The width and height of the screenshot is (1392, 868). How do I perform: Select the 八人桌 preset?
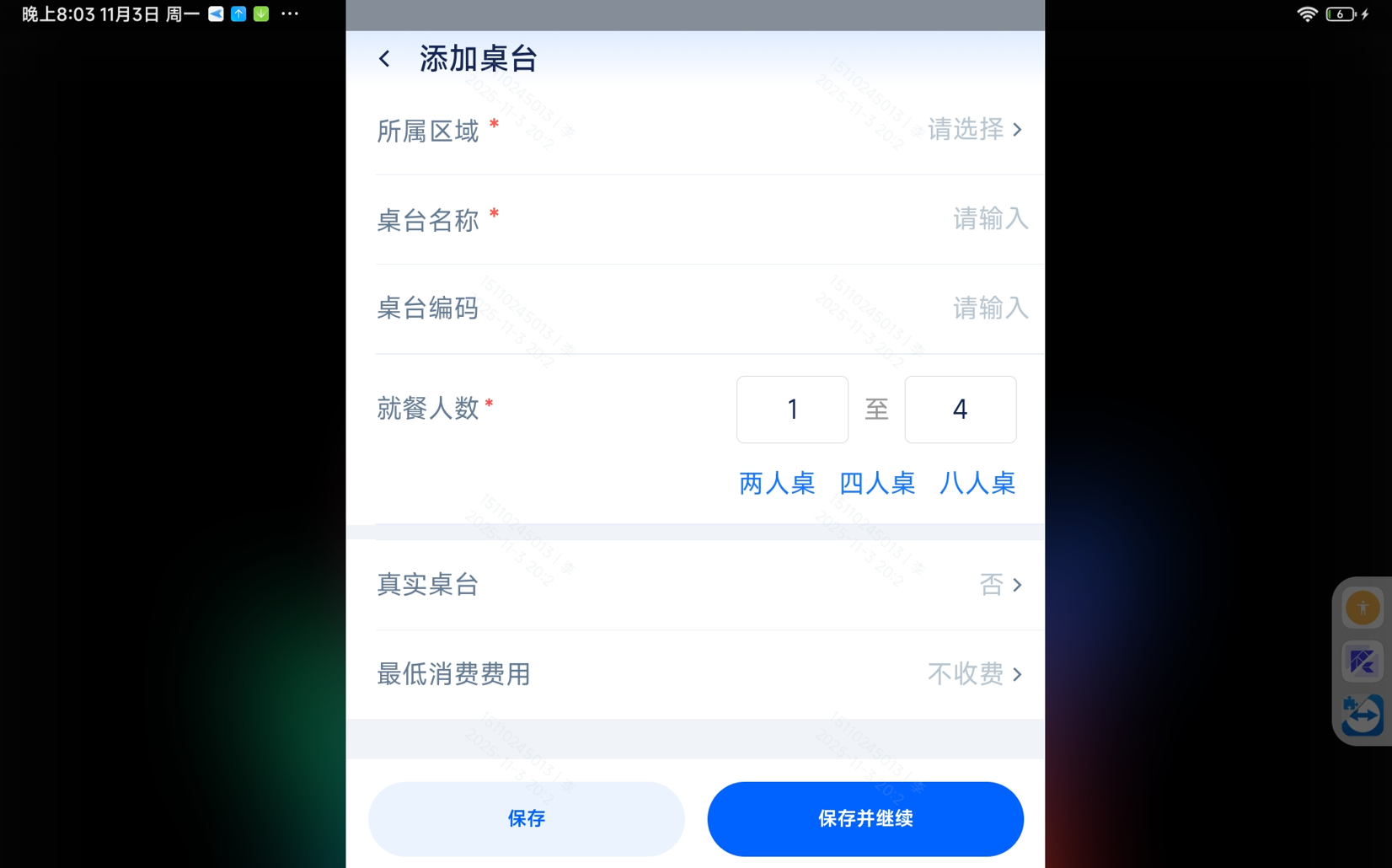pos(977,483)
